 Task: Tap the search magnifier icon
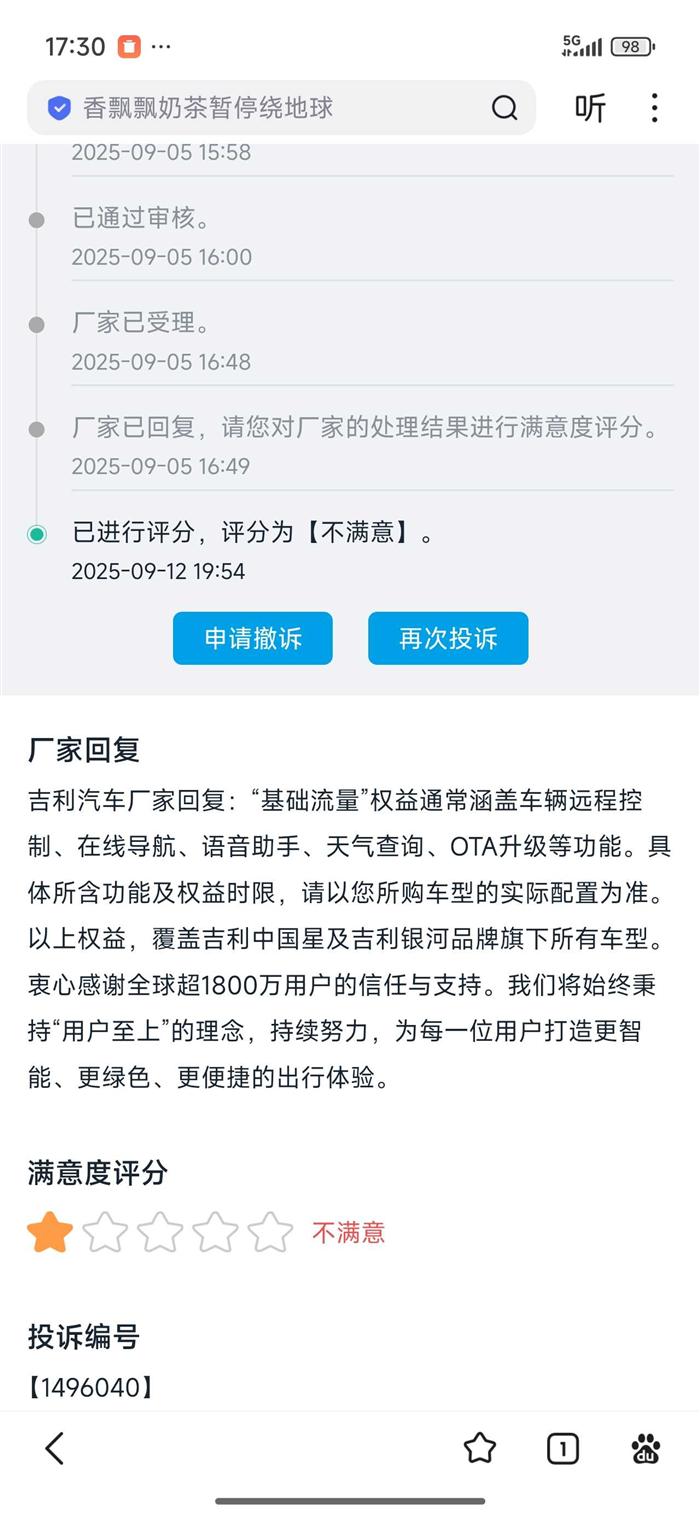505,108
